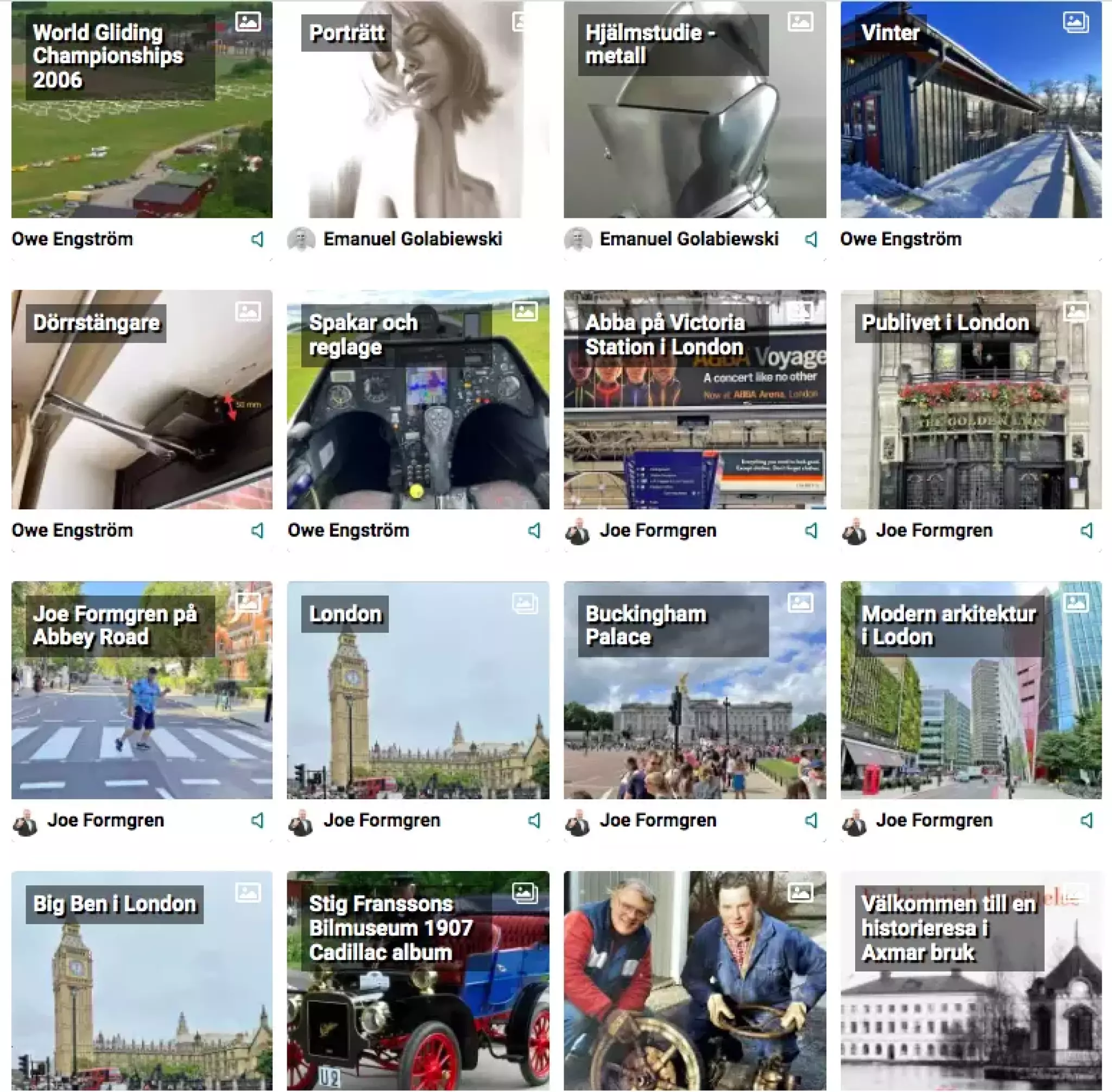This screenshot has height=1092, width=1112.
Task: View Owe Engström's profile under Vinter
Action: (x=900, y=239)
